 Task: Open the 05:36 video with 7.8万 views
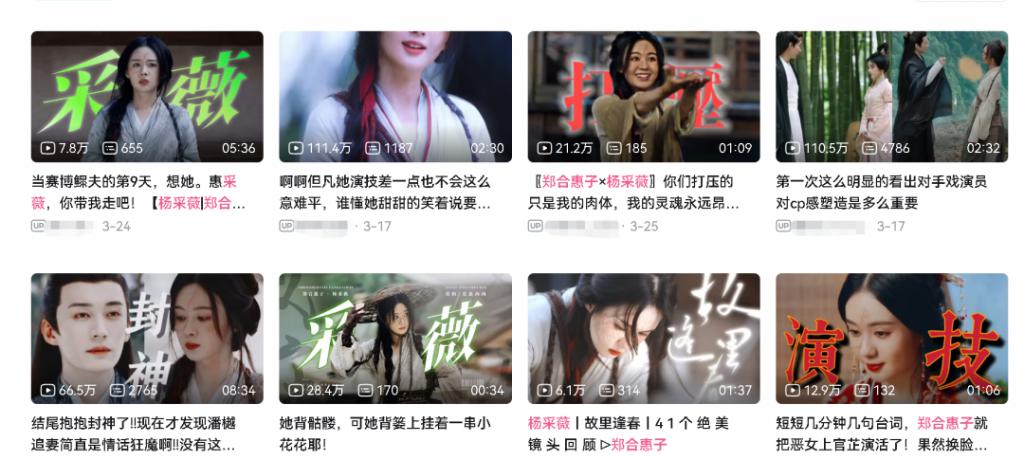147,95
